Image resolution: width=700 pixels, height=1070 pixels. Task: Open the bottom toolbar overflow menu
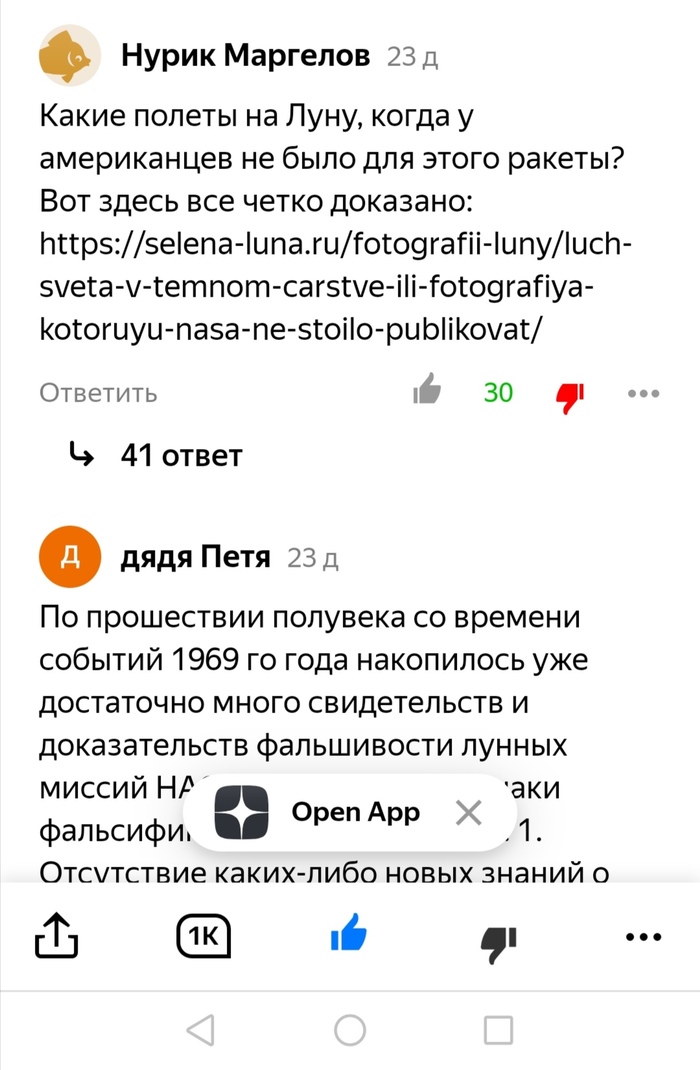click(x=643, y=937)
